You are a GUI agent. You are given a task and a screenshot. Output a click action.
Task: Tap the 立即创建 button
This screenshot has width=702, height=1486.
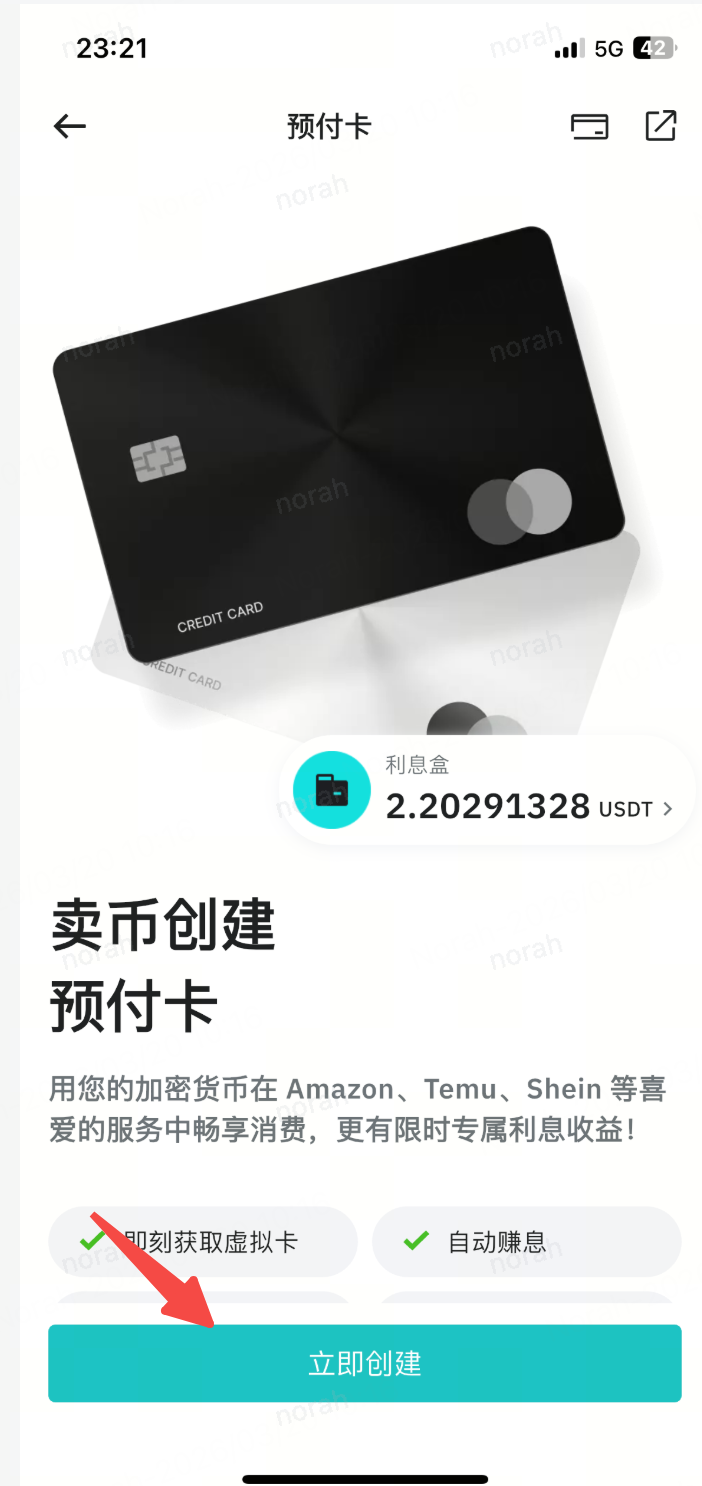tap(365, 1363)
